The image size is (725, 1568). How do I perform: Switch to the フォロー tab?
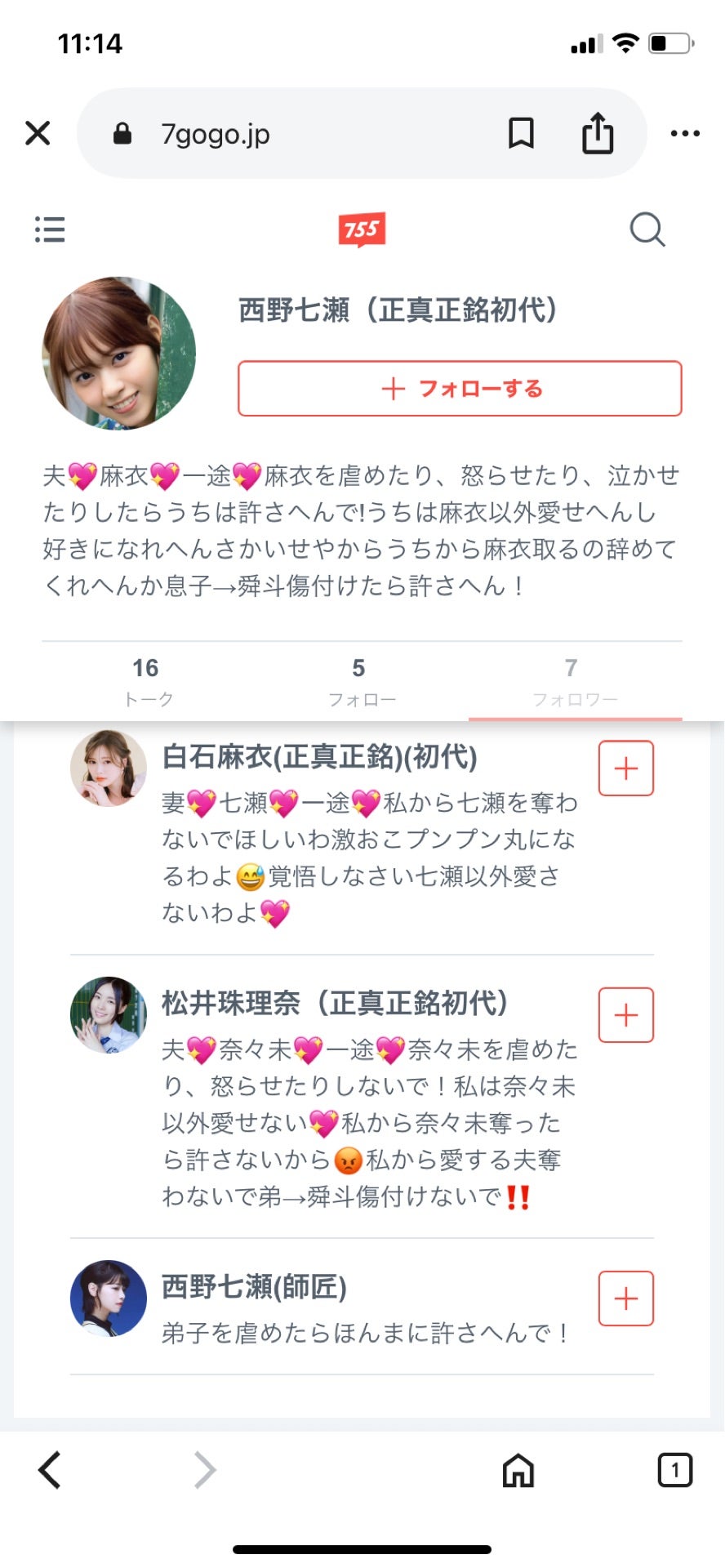(359, 679)
